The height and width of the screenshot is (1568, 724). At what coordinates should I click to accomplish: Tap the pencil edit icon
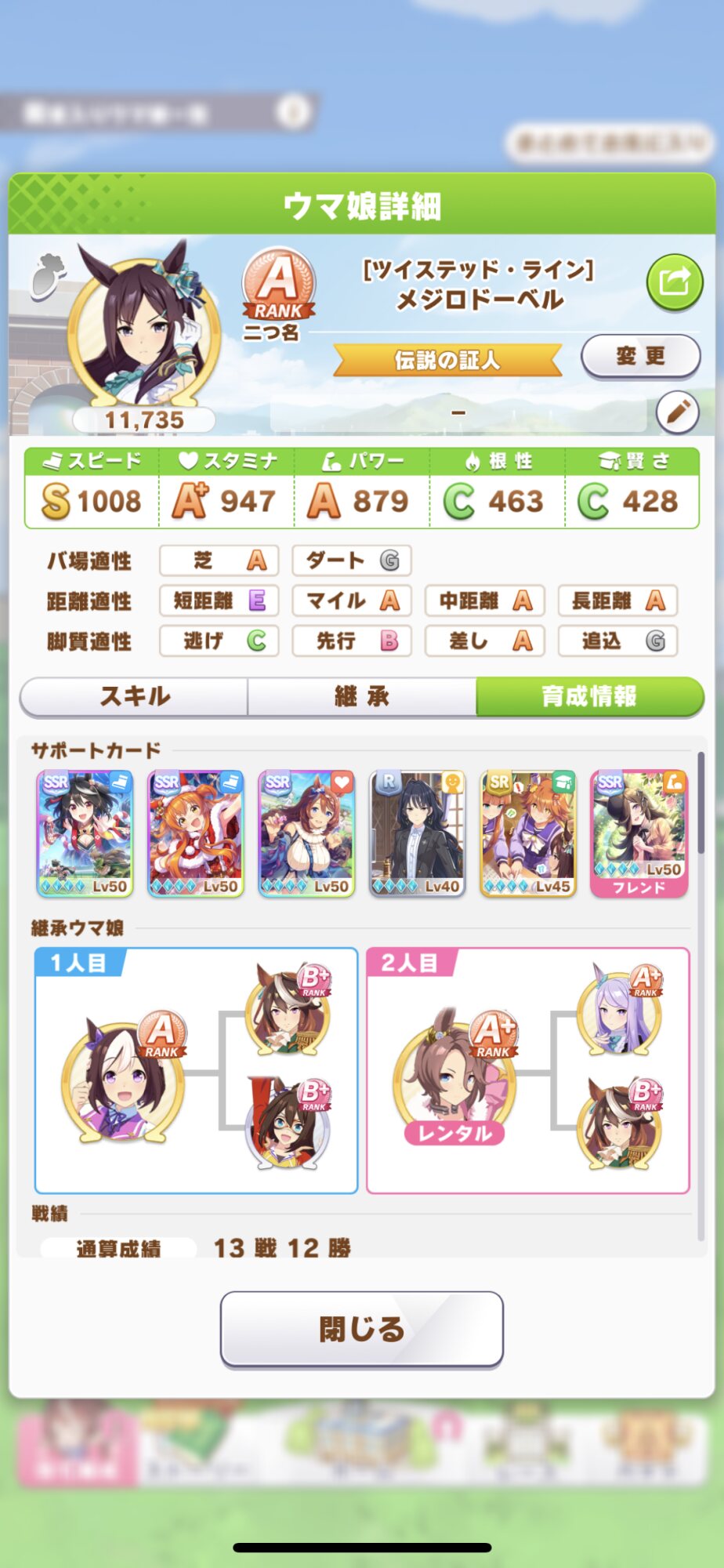tap(677, 412)
